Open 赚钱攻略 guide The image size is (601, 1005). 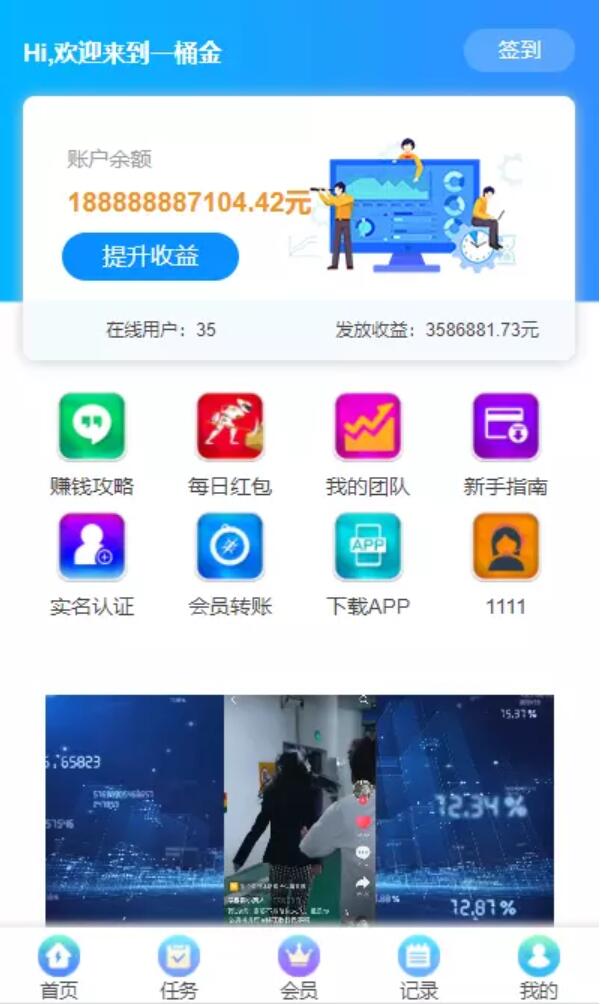pyautogui.click(x=92, y=427)
